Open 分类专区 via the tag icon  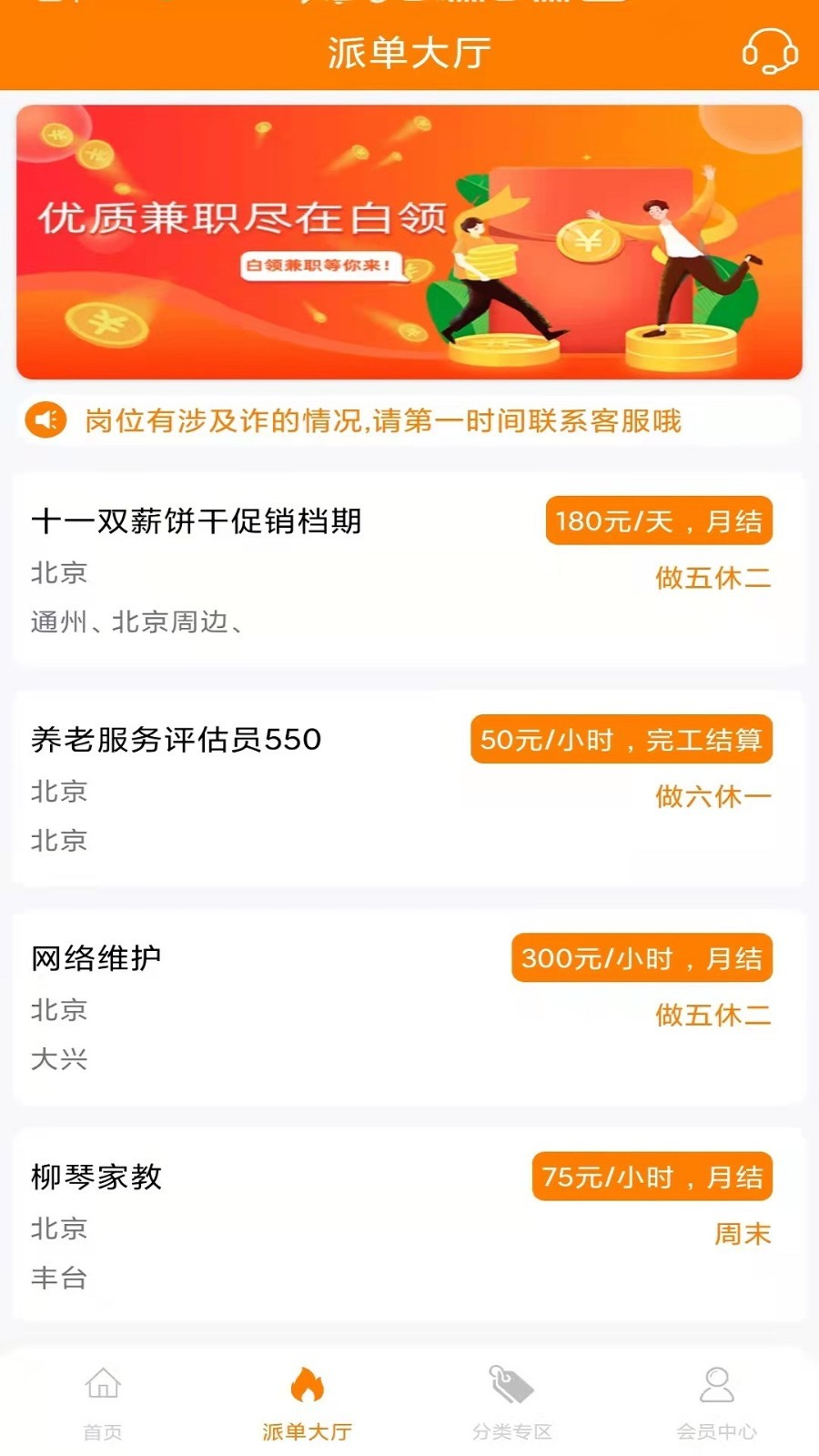(x=511, y=1384)
